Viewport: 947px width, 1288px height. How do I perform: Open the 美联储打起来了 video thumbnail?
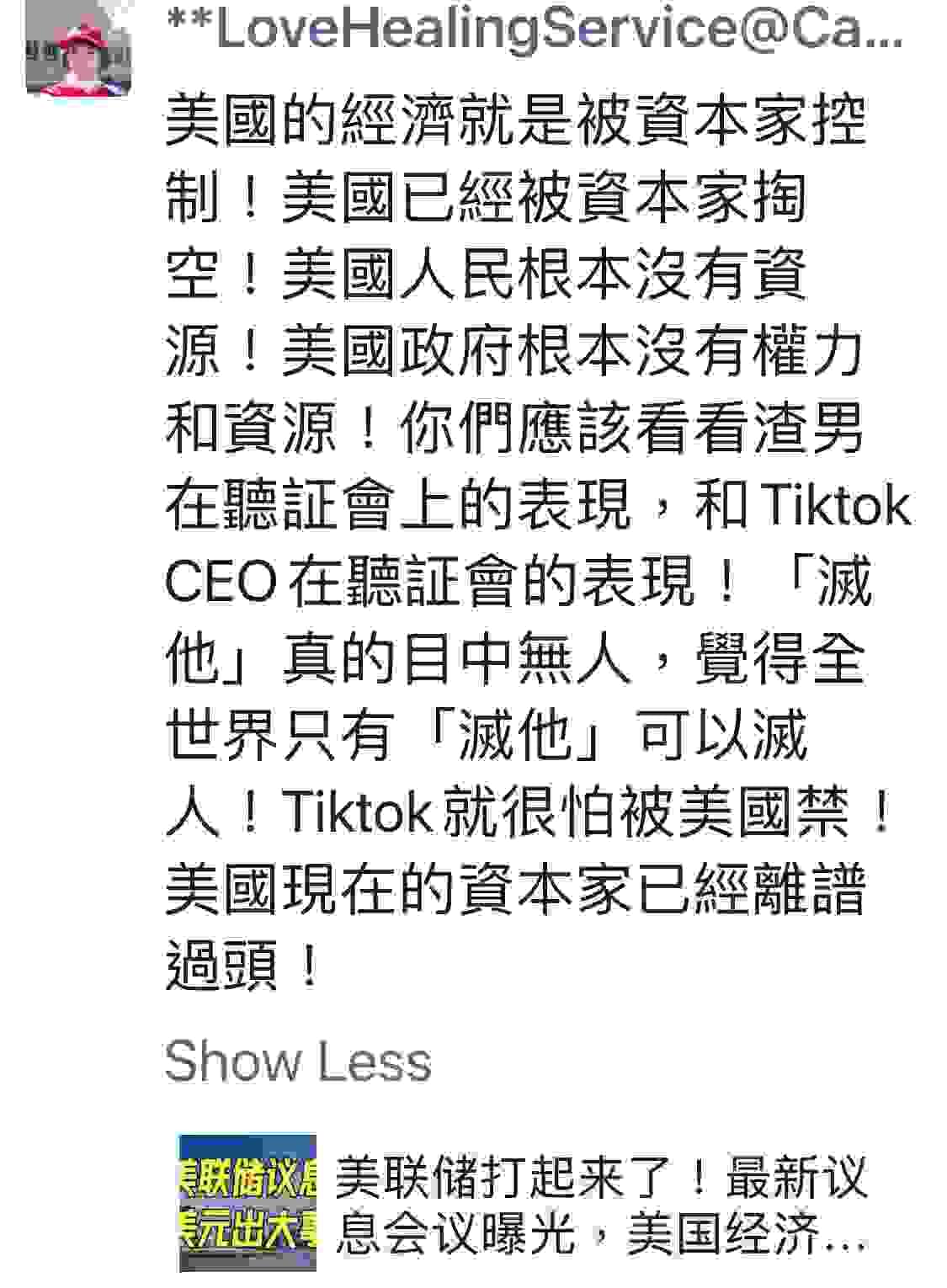point(247,1202)
